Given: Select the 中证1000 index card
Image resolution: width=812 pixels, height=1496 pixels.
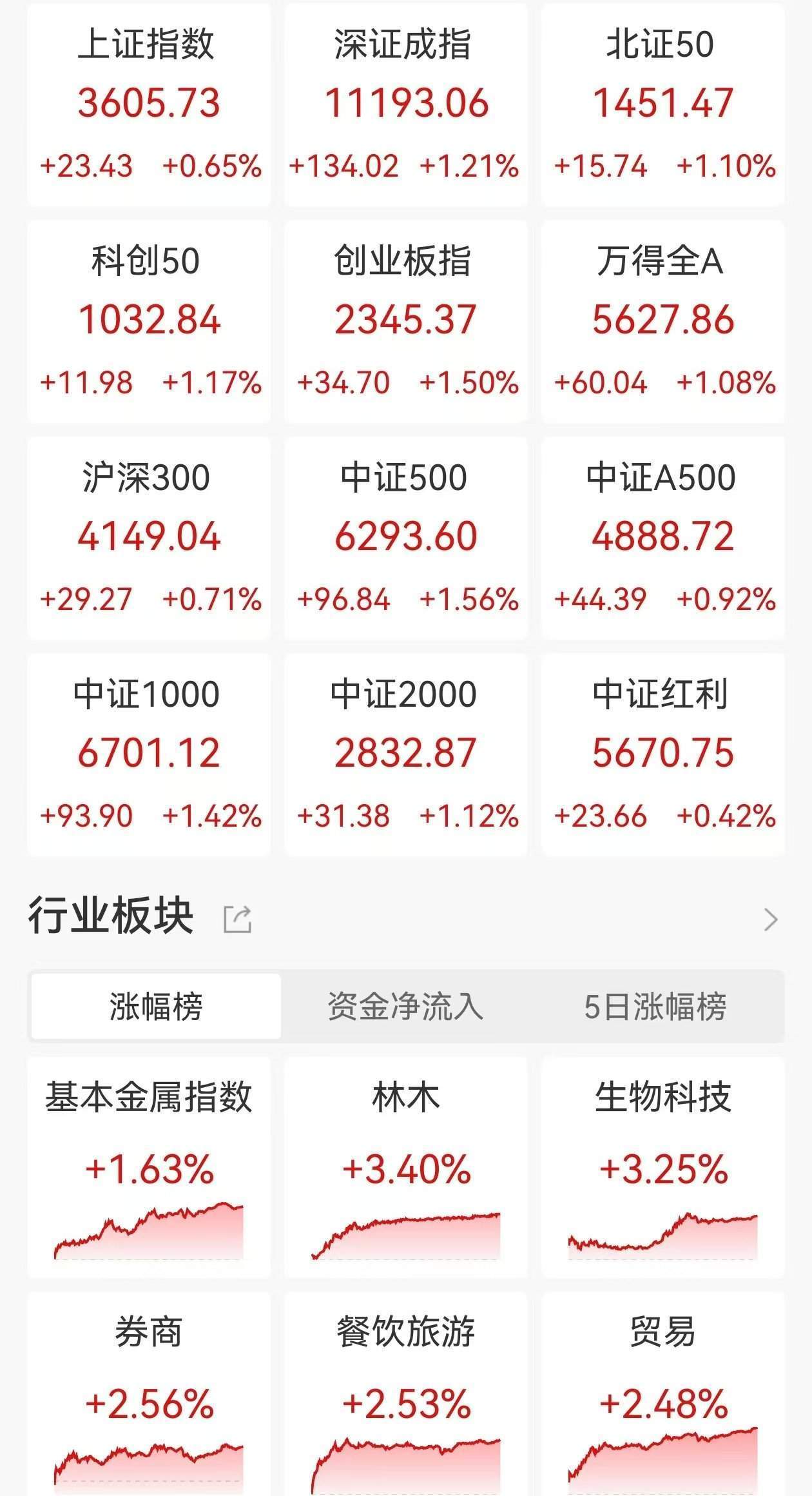Looking at the screenshot, I should pos(149,753).
